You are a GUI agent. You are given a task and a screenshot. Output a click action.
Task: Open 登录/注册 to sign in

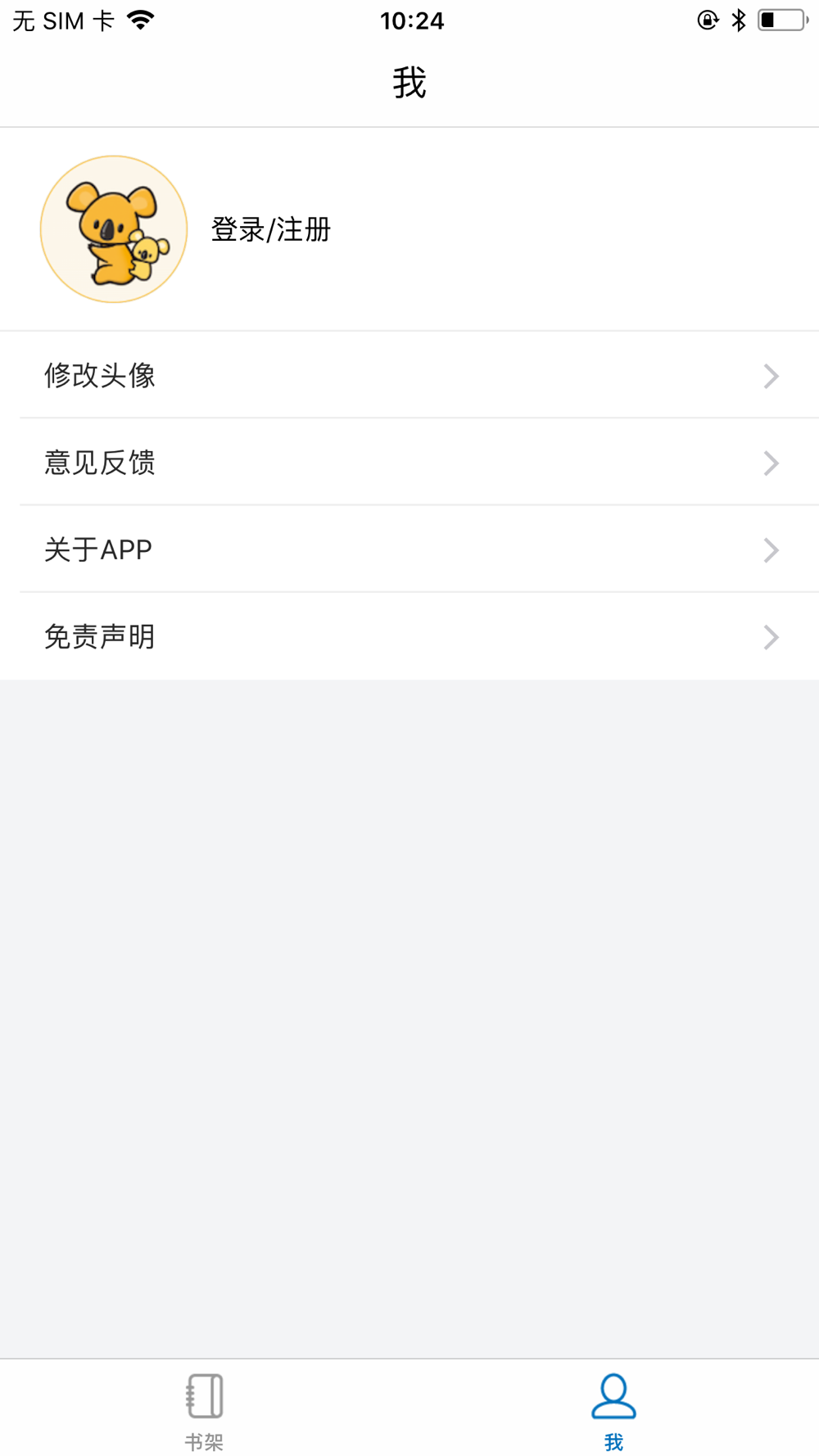coord(271,230)
